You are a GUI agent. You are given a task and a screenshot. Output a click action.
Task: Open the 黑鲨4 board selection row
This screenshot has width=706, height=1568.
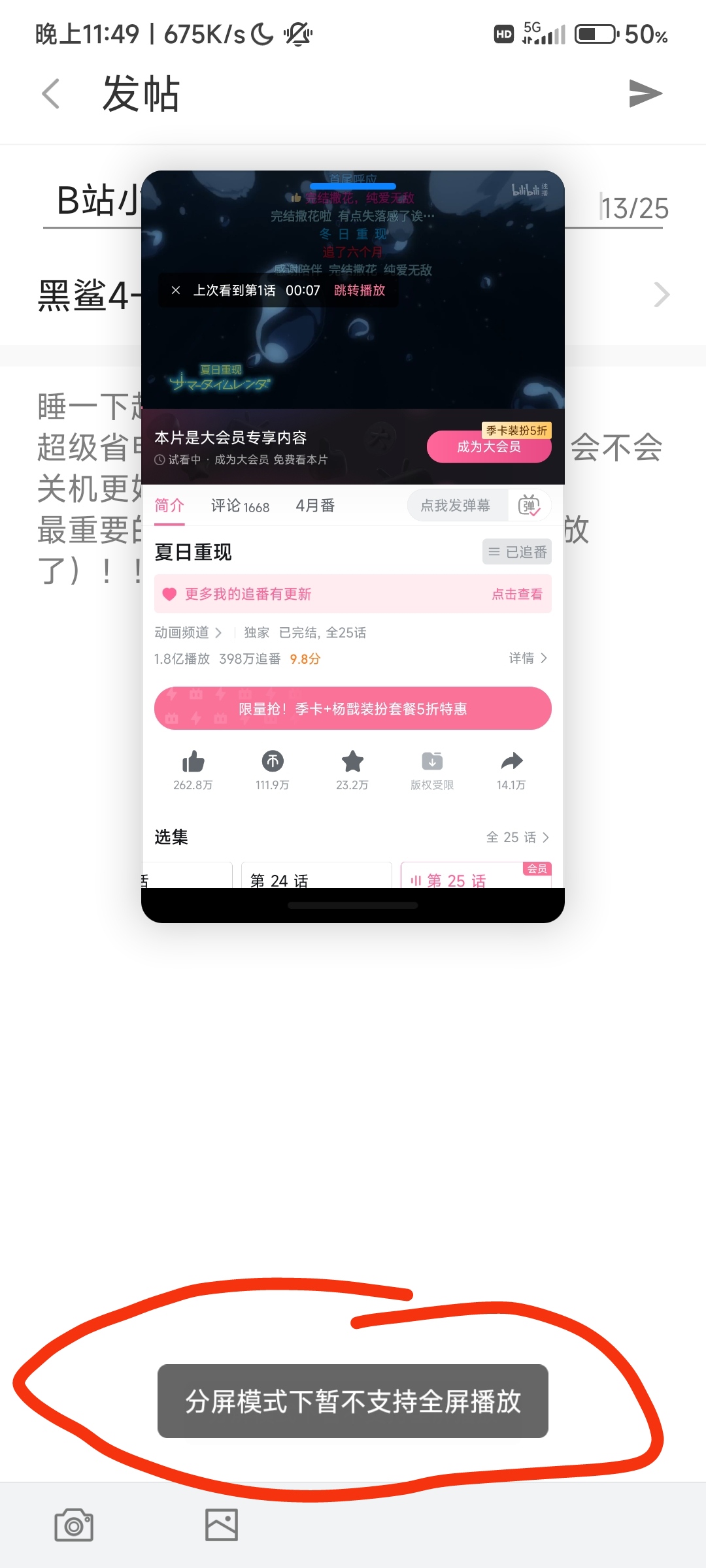660,295
